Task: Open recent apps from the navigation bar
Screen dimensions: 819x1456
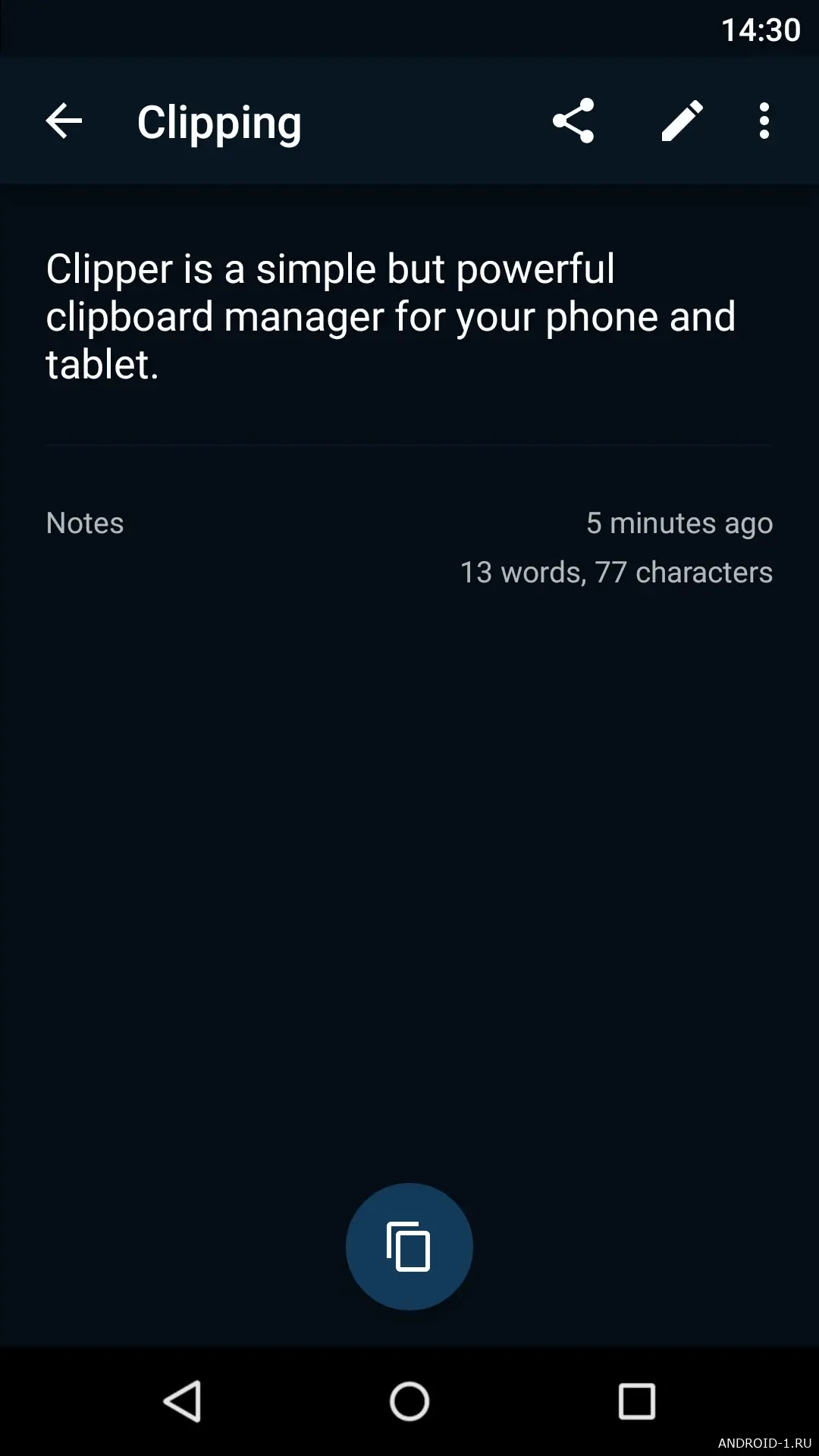Action: [x=636, y=1401]
